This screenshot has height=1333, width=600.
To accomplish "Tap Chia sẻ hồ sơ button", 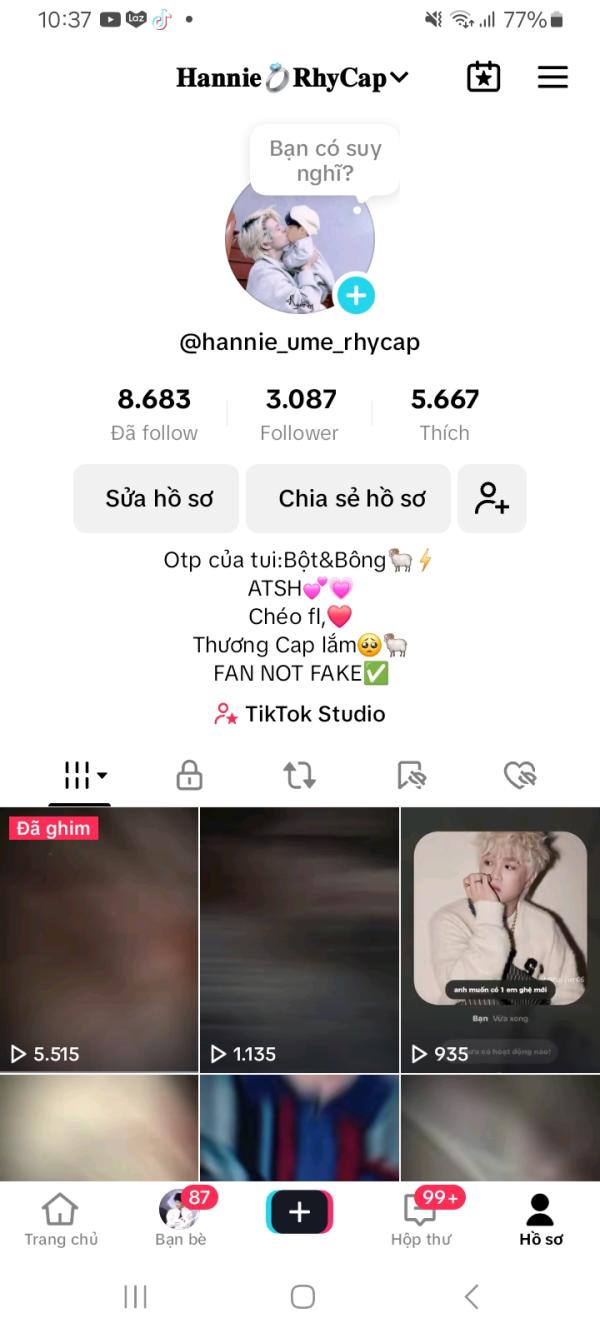I will [351, 498].
